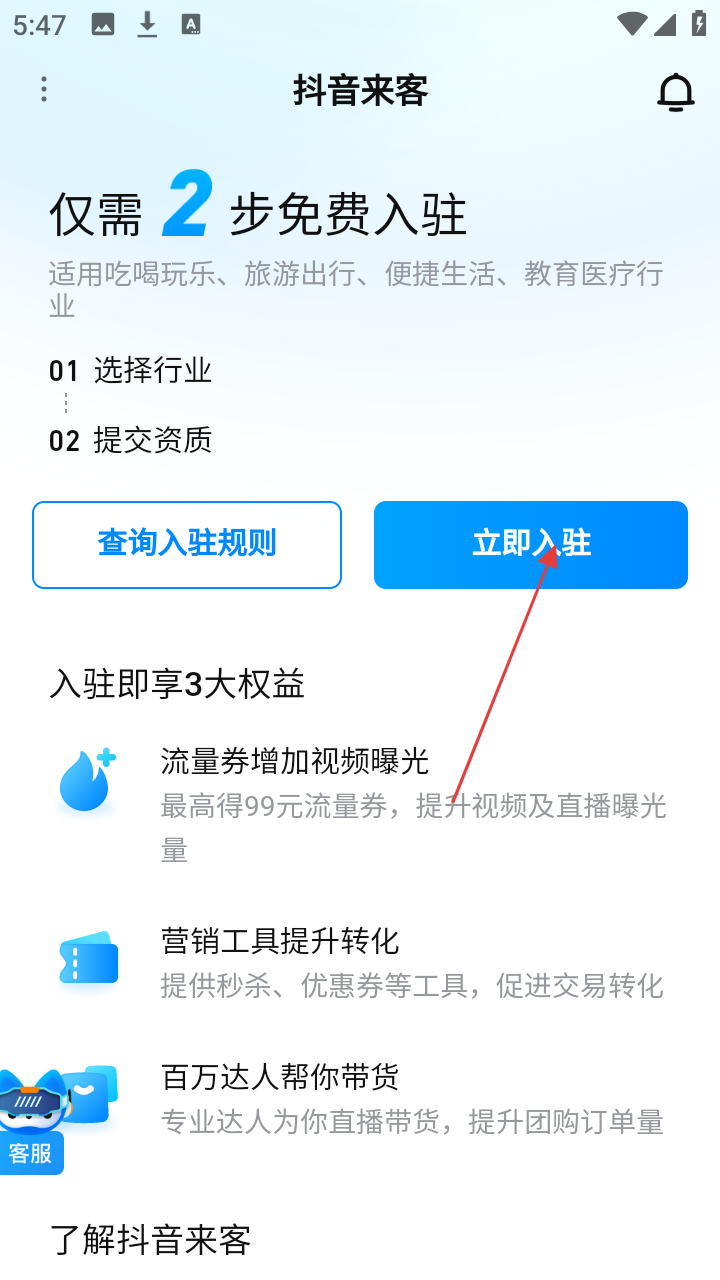
Task: Tap the 查询入驻规则 button
Action: pos(187,545)
